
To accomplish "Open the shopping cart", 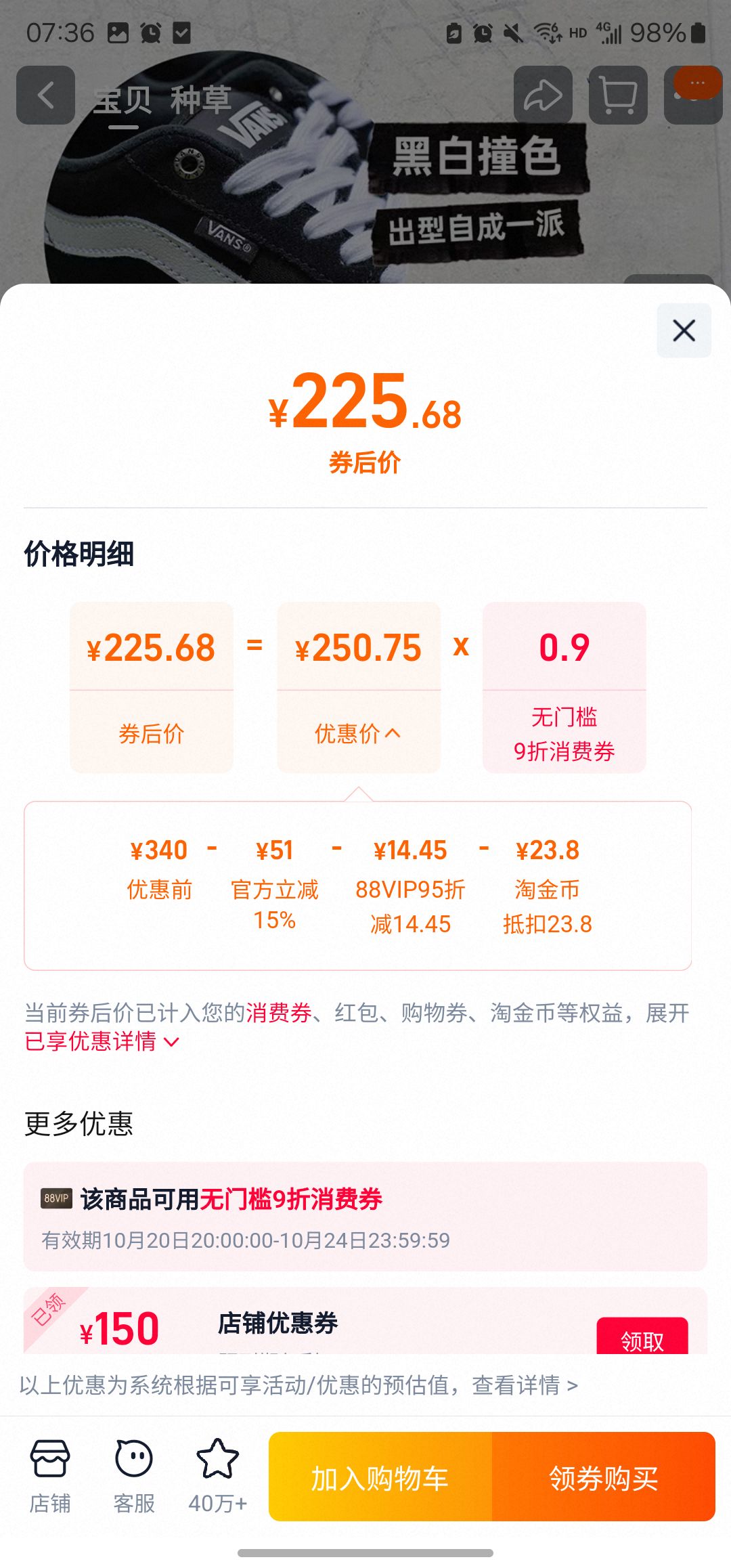I will 618,95.
